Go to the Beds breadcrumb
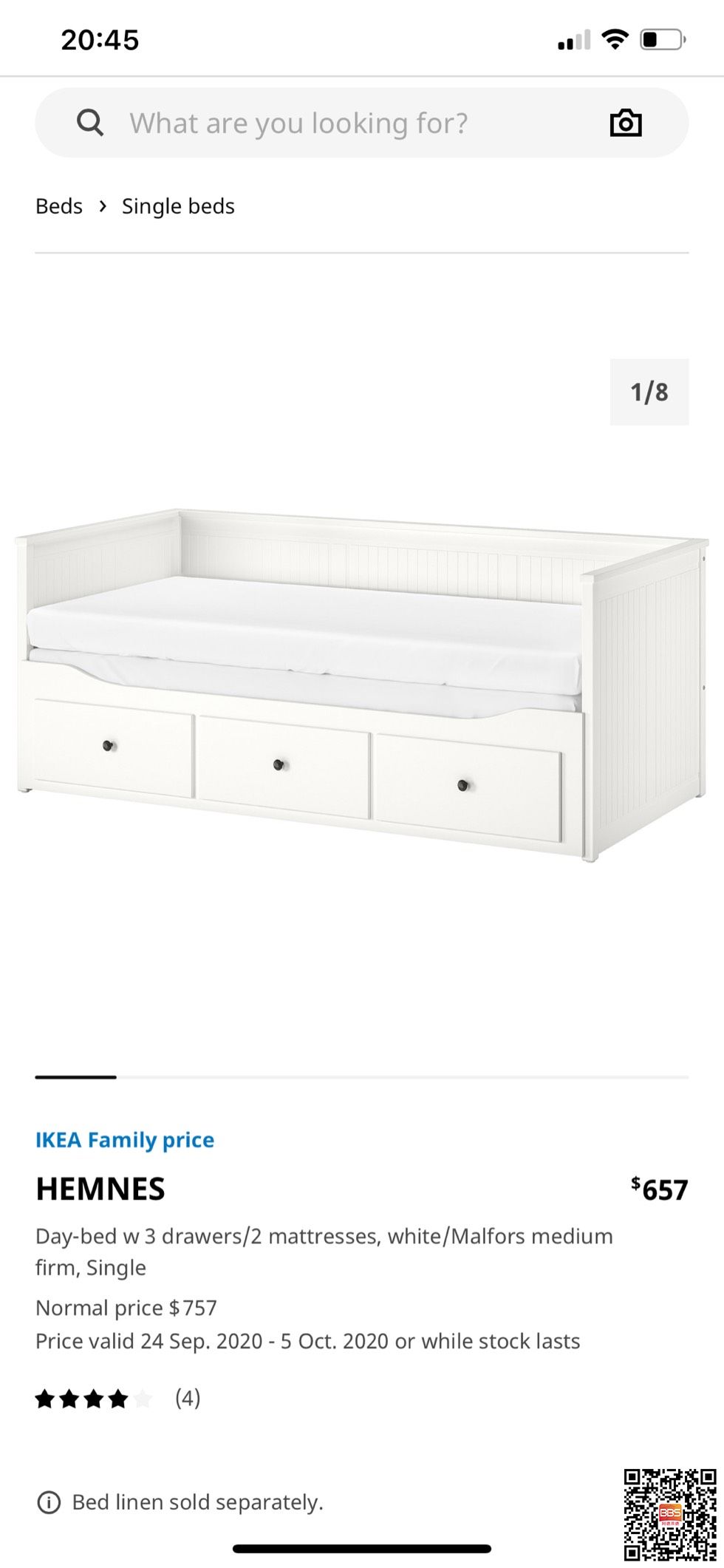The image size is (724, 1568). point(59,206)
